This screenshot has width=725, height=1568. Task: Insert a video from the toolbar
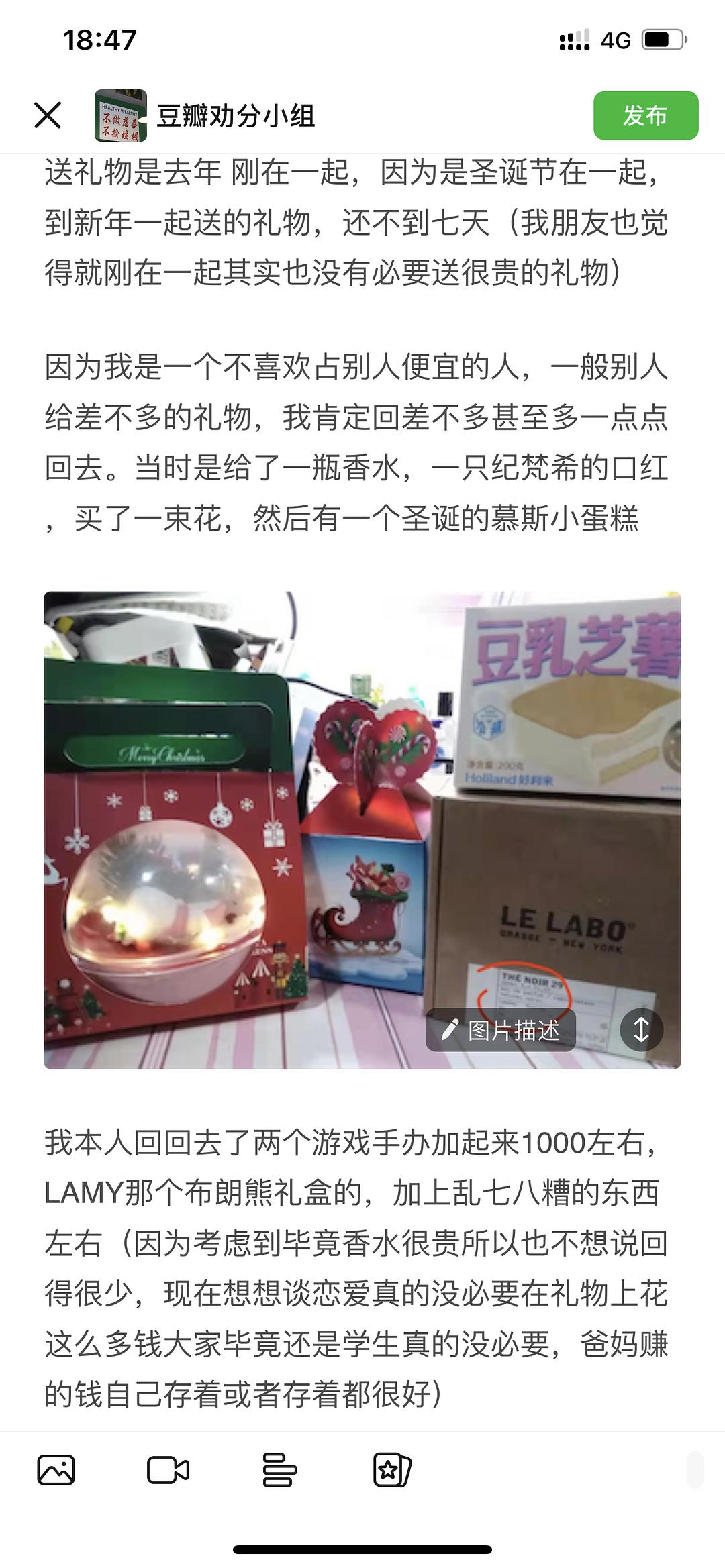(x=168, y=1470)
